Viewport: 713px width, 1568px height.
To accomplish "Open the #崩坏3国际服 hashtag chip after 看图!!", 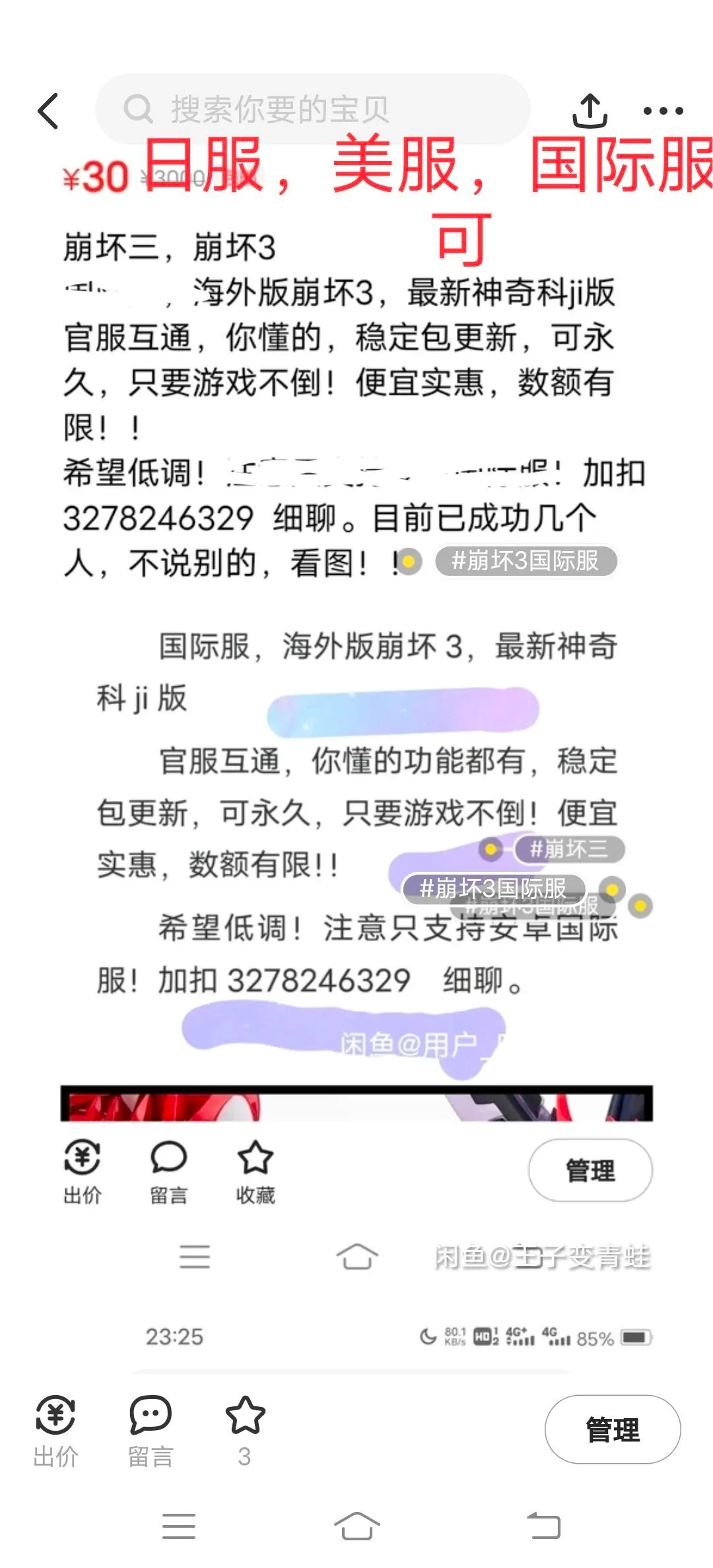I will pos(525,562).
